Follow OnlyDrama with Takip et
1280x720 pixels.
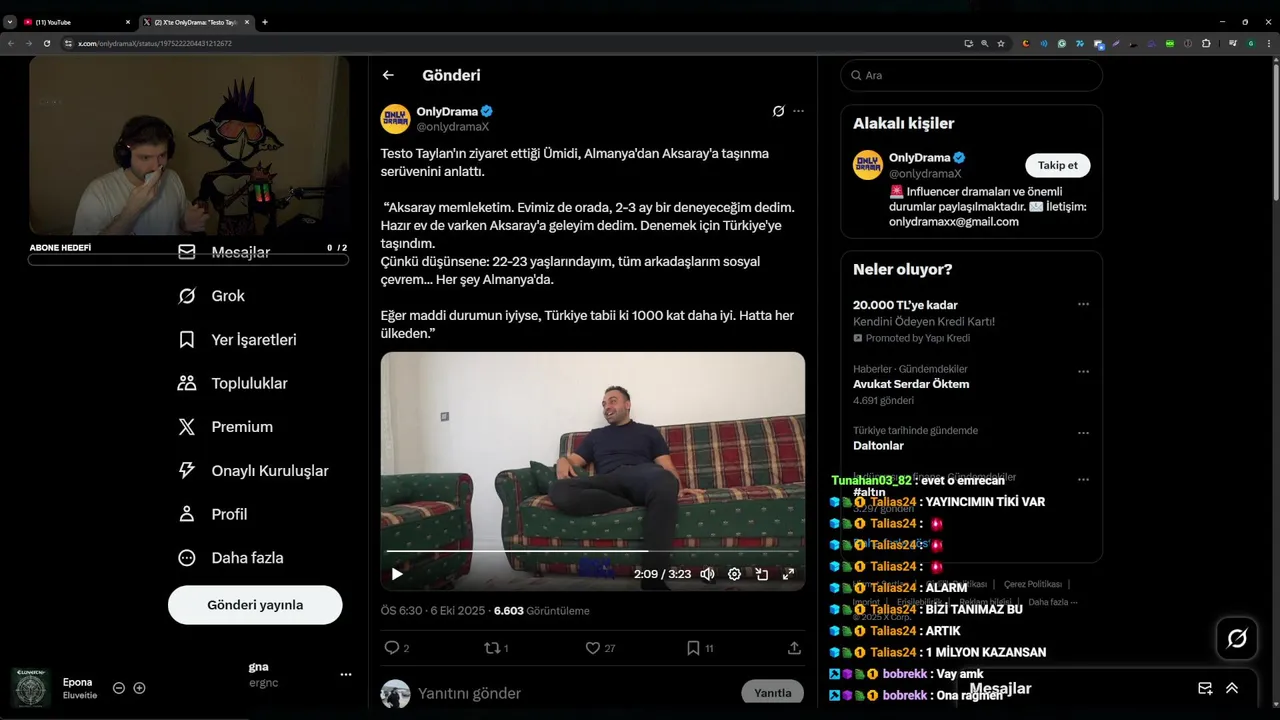[x=1057, y=165]
